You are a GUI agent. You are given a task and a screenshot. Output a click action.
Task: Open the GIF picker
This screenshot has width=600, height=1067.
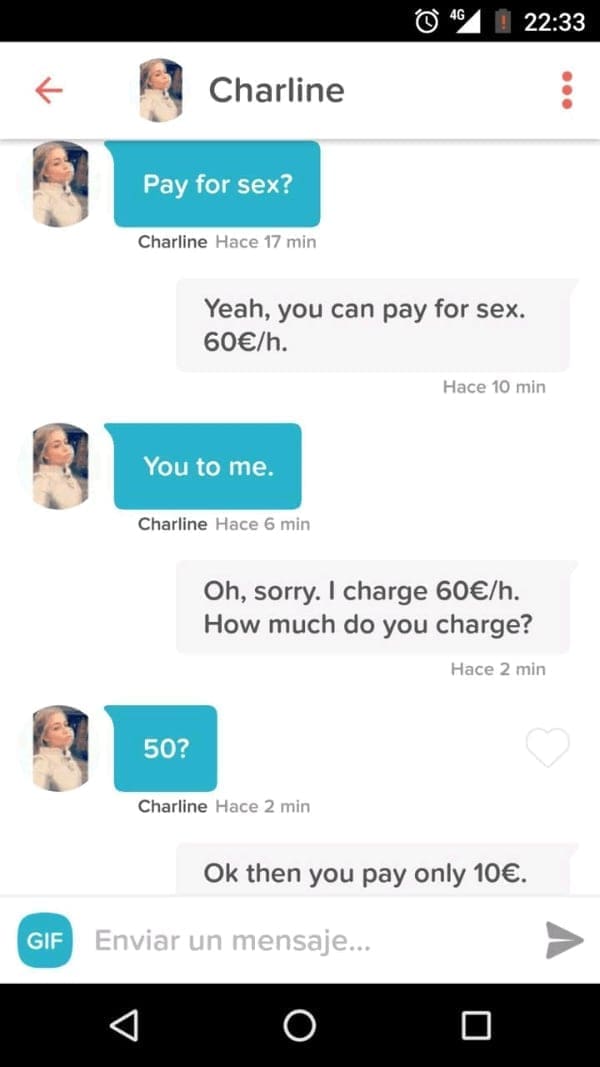45,941
